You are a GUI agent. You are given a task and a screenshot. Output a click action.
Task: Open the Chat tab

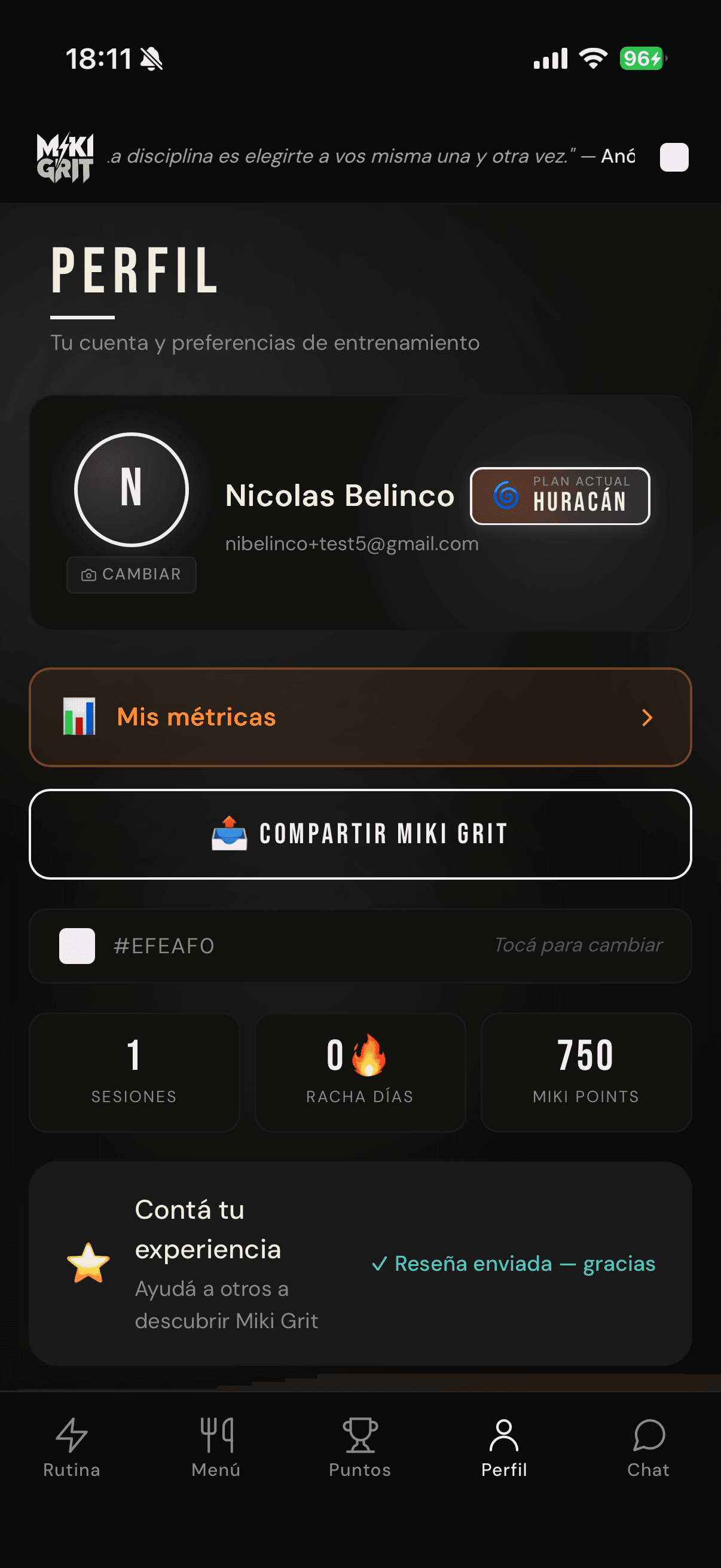[649, 1447]
